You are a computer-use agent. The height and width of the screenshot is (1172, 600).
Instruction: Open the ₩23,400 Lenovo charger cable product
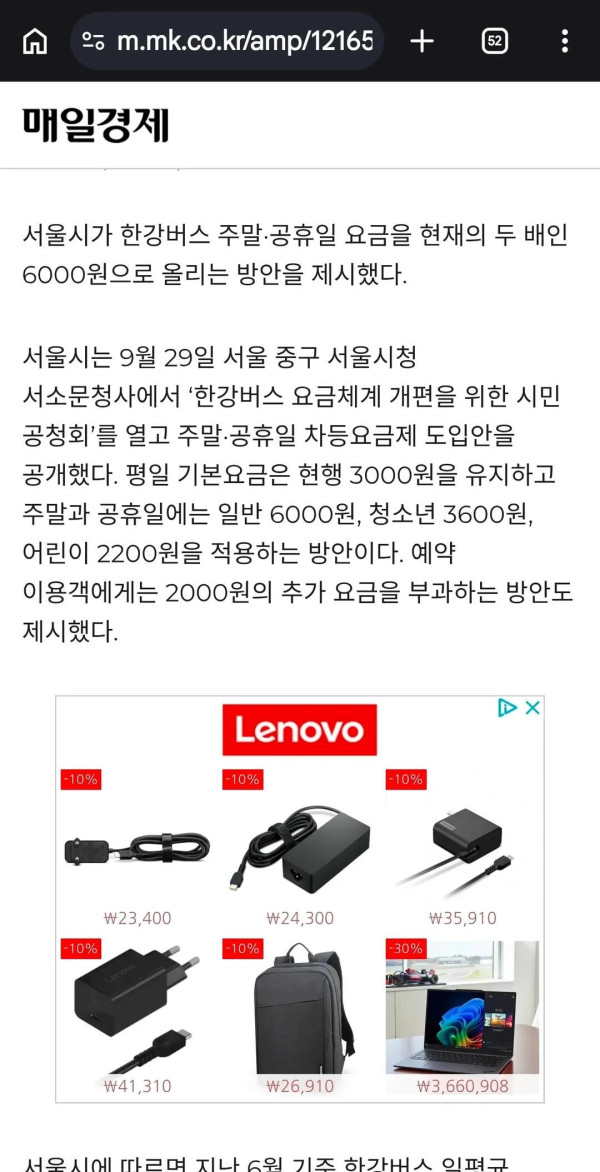[x=137, y=850]
